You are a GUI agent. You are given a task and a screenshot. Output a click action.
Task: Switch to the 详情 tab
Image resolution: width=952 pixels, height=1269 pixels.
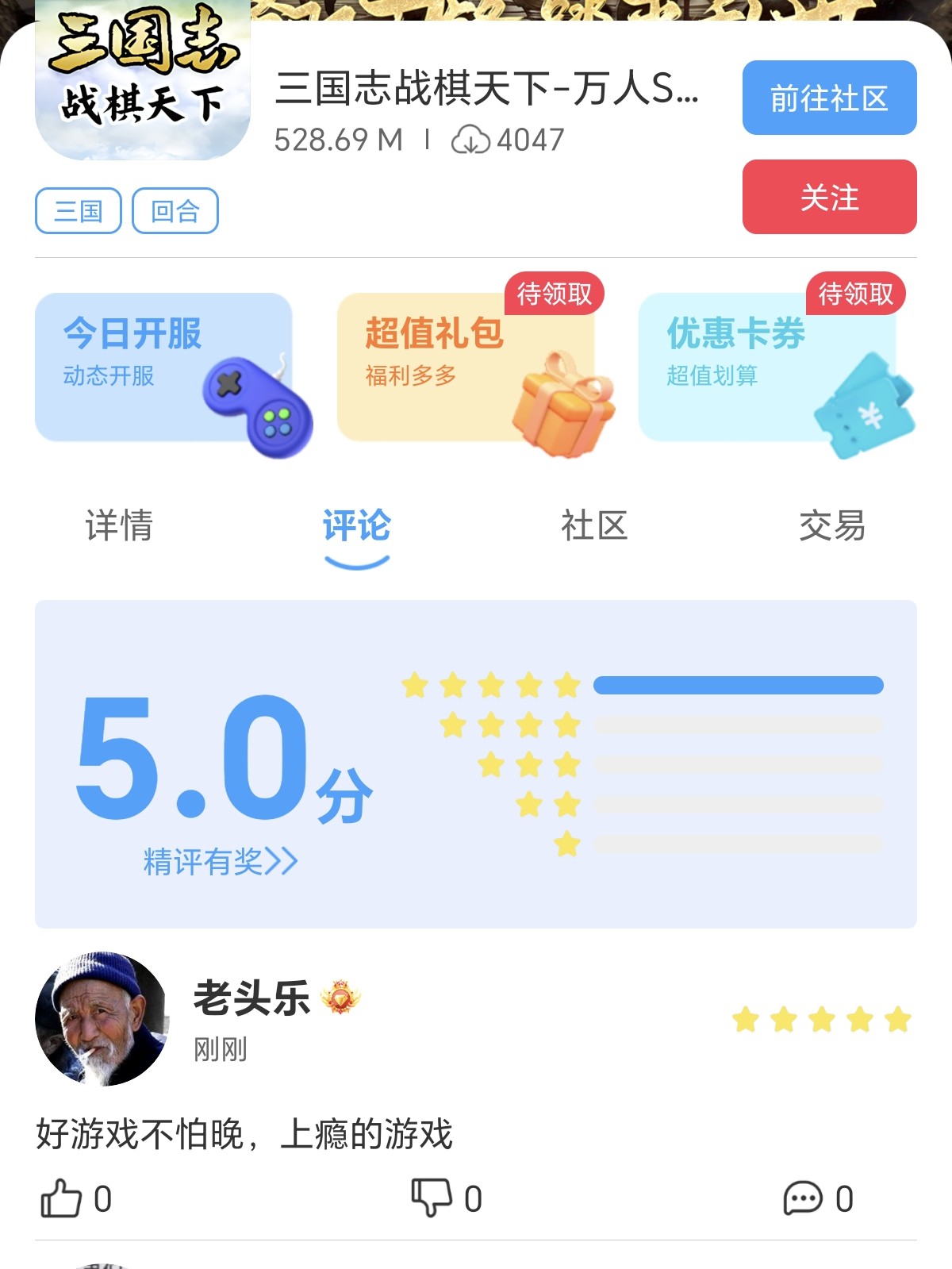pyautogui.click(x=119, y=525)
